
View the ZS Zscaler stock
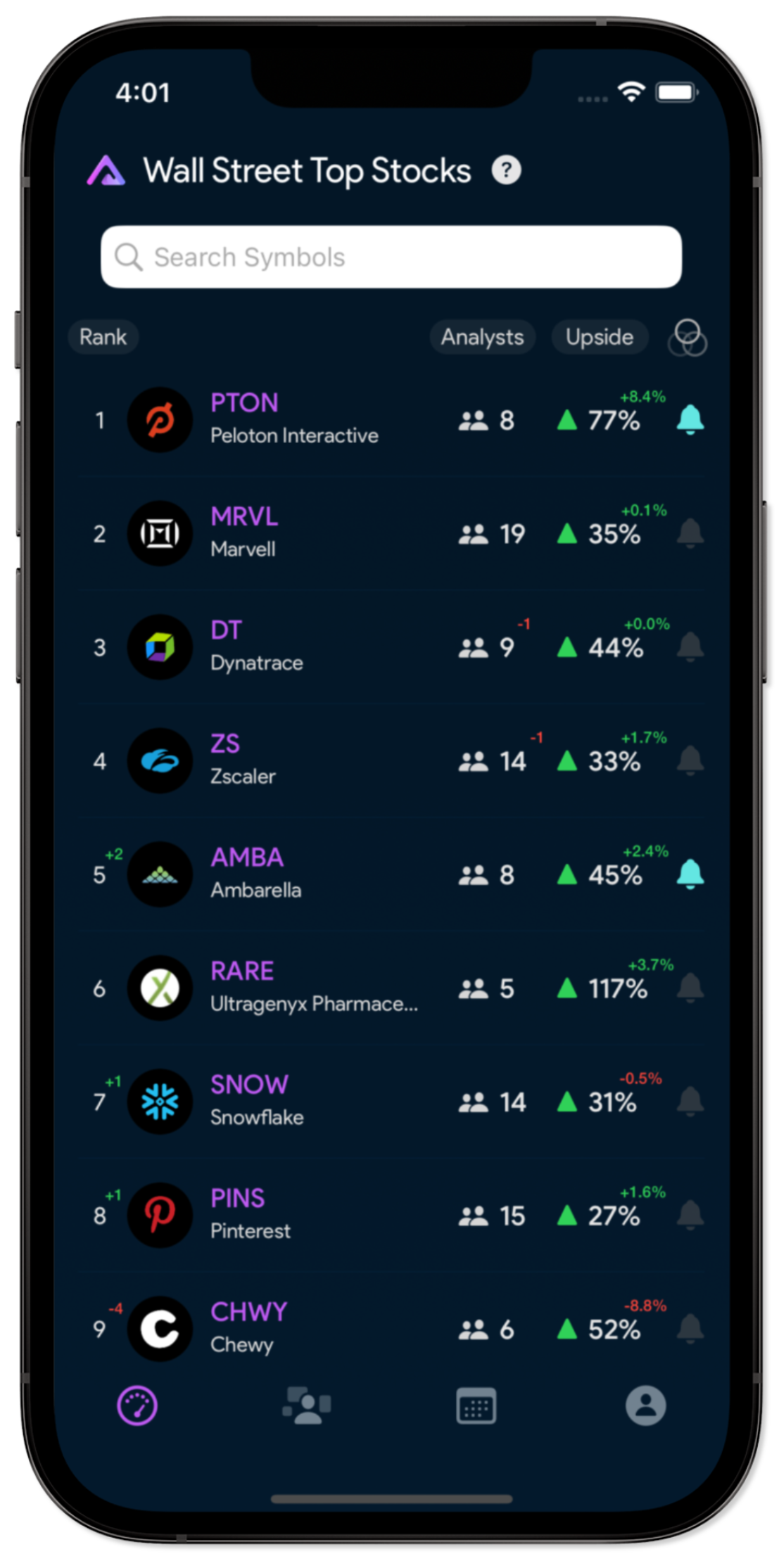(x=391, y=761)
